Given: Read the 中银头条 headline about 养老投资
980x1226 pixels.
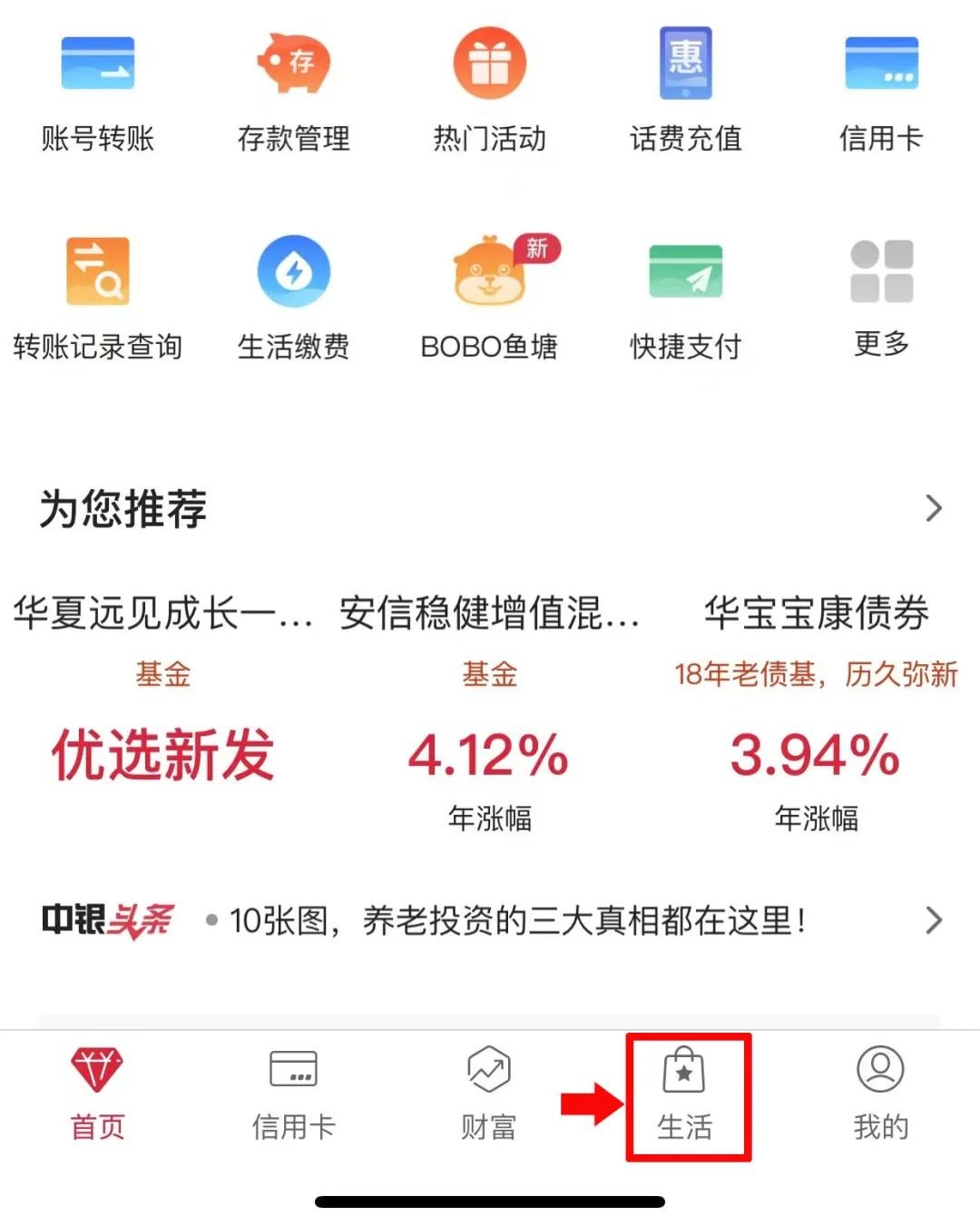Looking at the screenshot, I should [x=517, y=921].
